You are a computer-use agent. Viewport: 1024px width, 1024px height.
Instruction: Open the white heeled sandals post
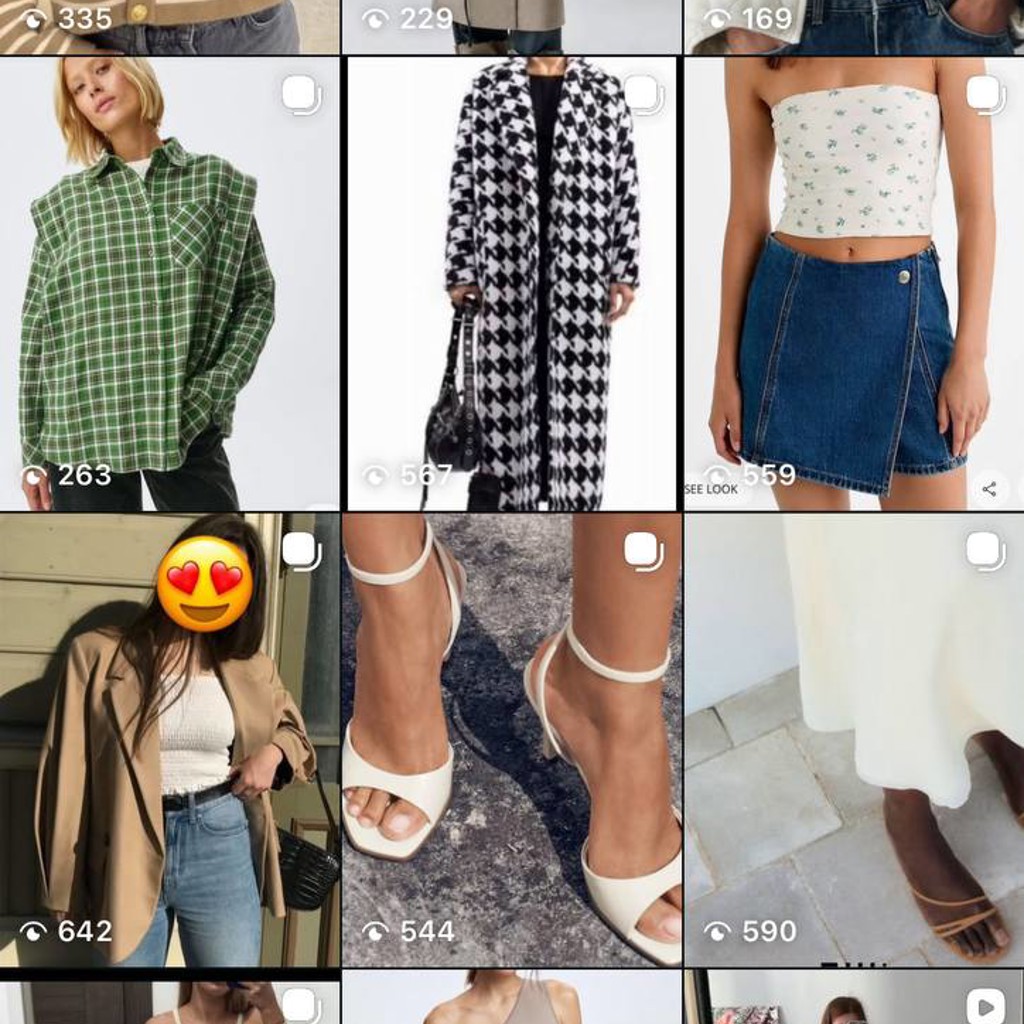tap(511, 740)
